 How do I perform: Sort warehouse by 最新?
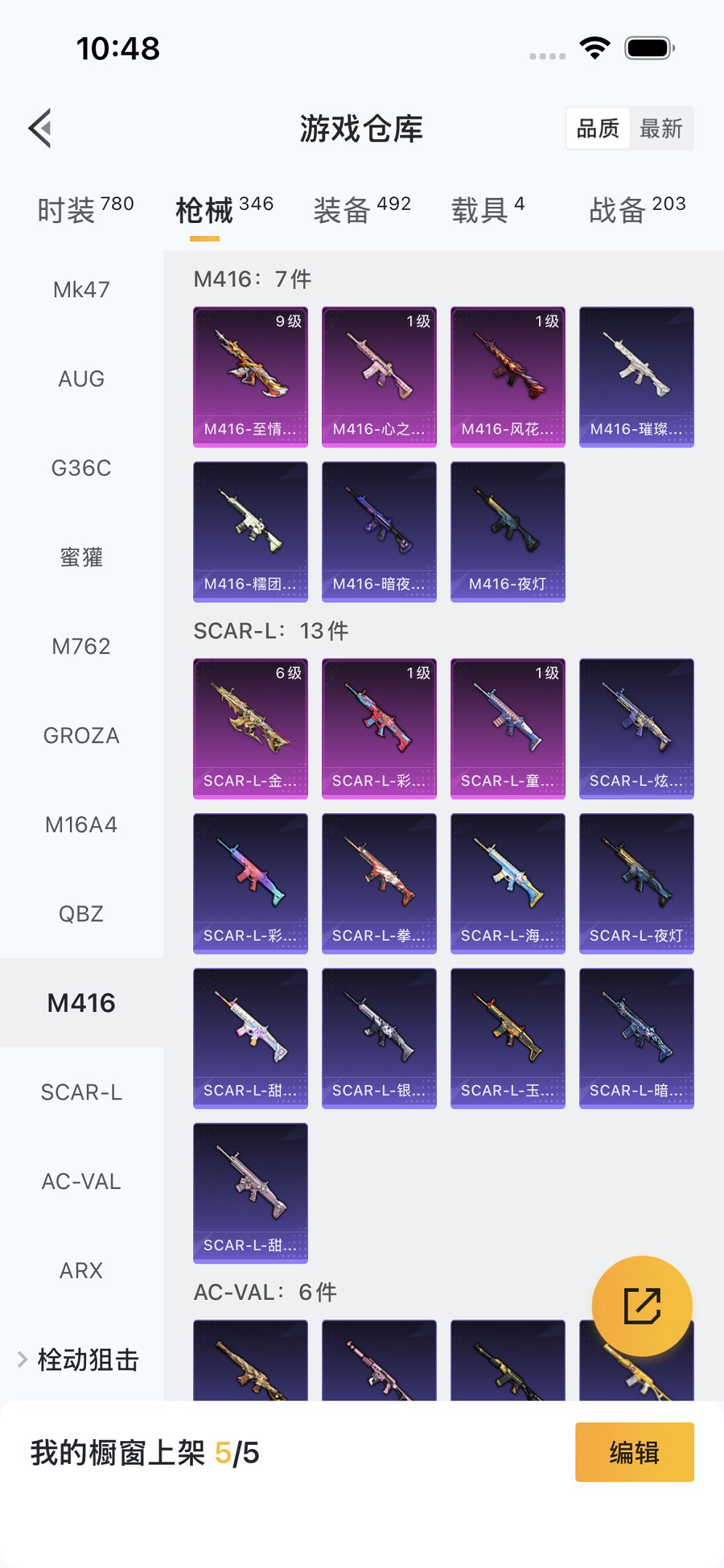coord(661,128)
